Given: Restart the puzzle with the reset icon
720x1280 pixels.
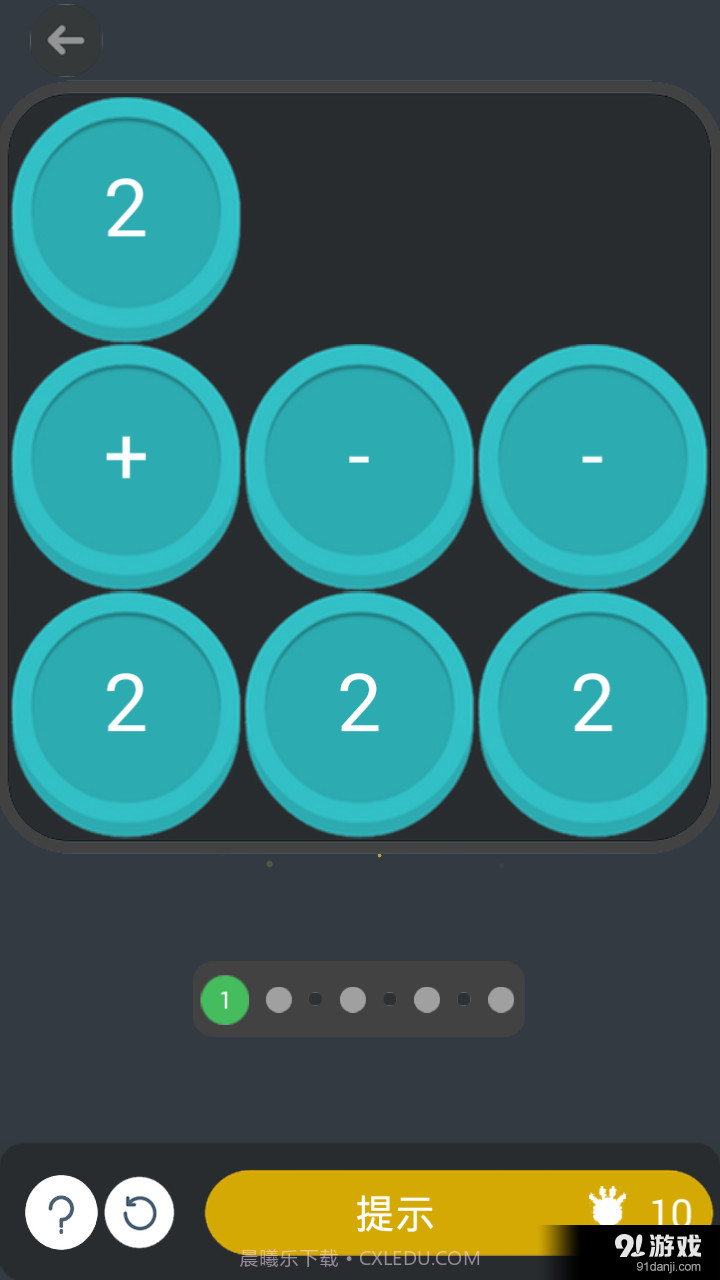Looking at the screenshot, I should (x=139, y=1213).
